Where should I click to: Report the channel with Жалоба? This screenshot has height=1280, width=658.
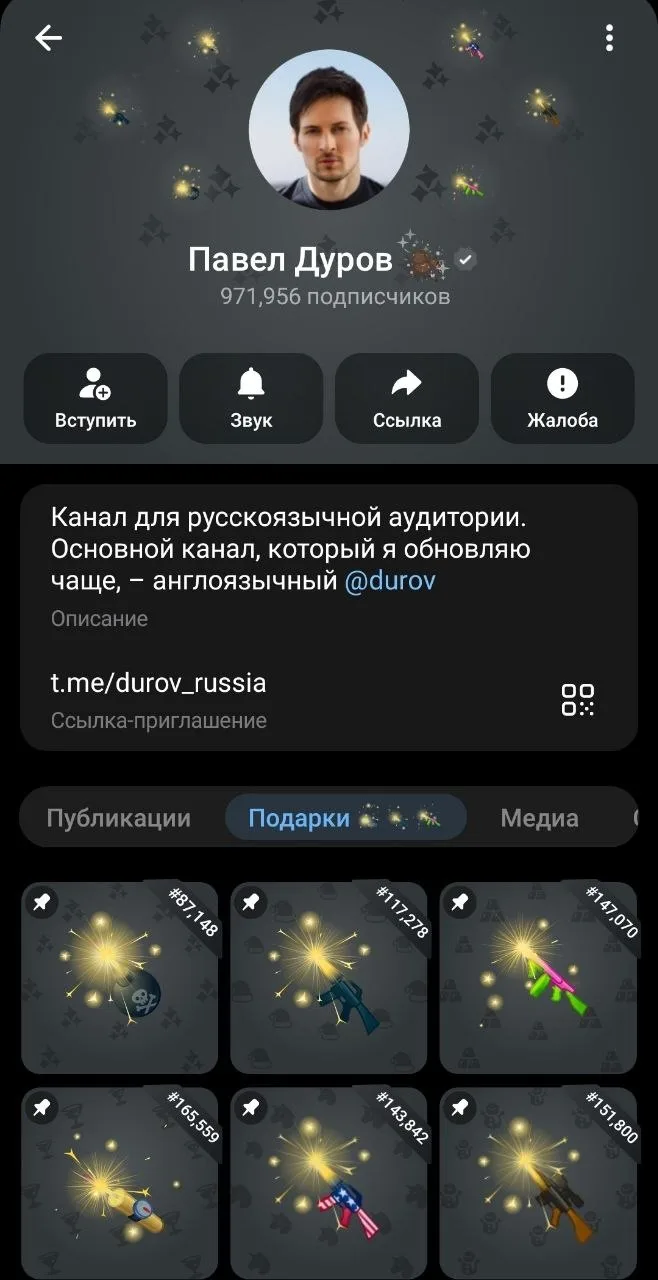[562, 397]
